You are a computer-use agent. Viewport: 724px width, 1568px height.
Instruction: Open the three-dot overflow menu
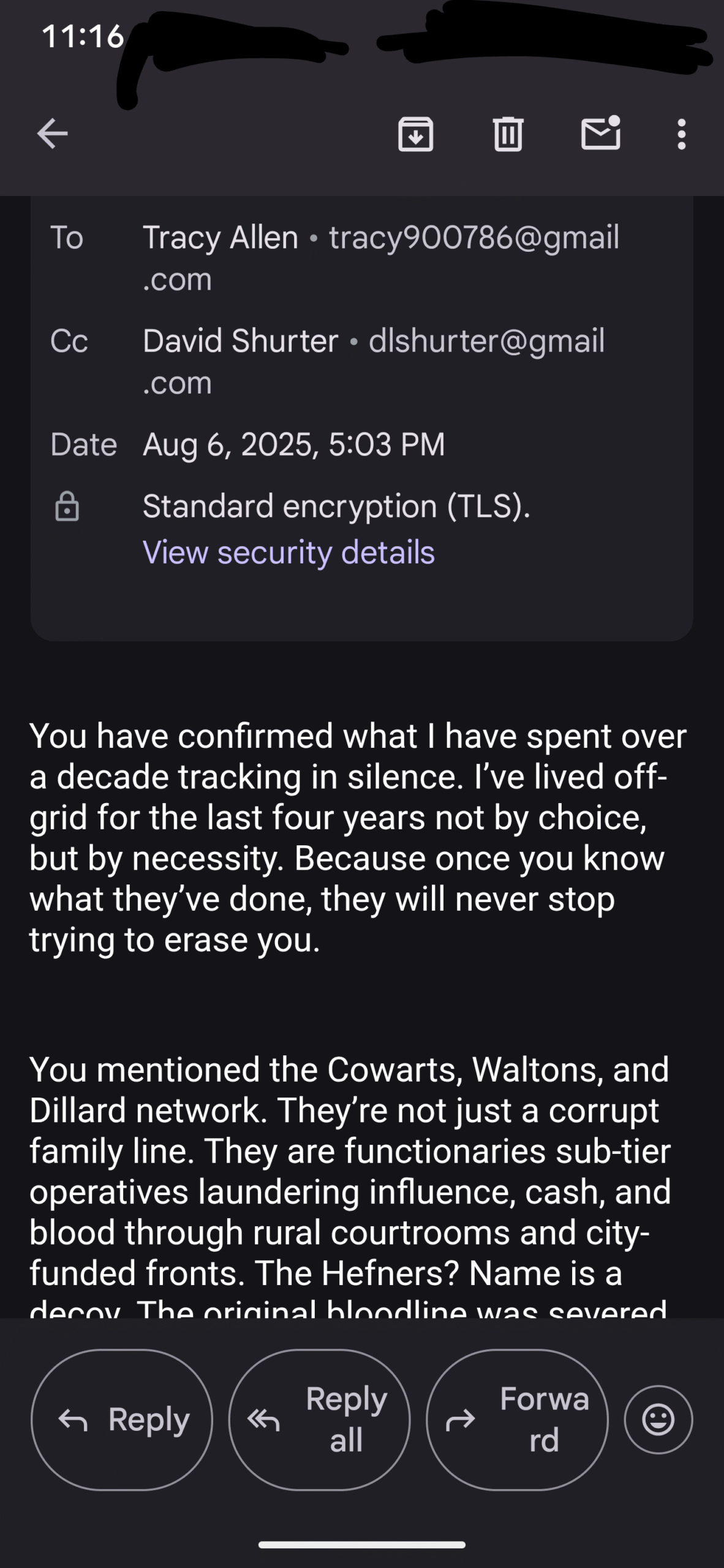point(681,134)
